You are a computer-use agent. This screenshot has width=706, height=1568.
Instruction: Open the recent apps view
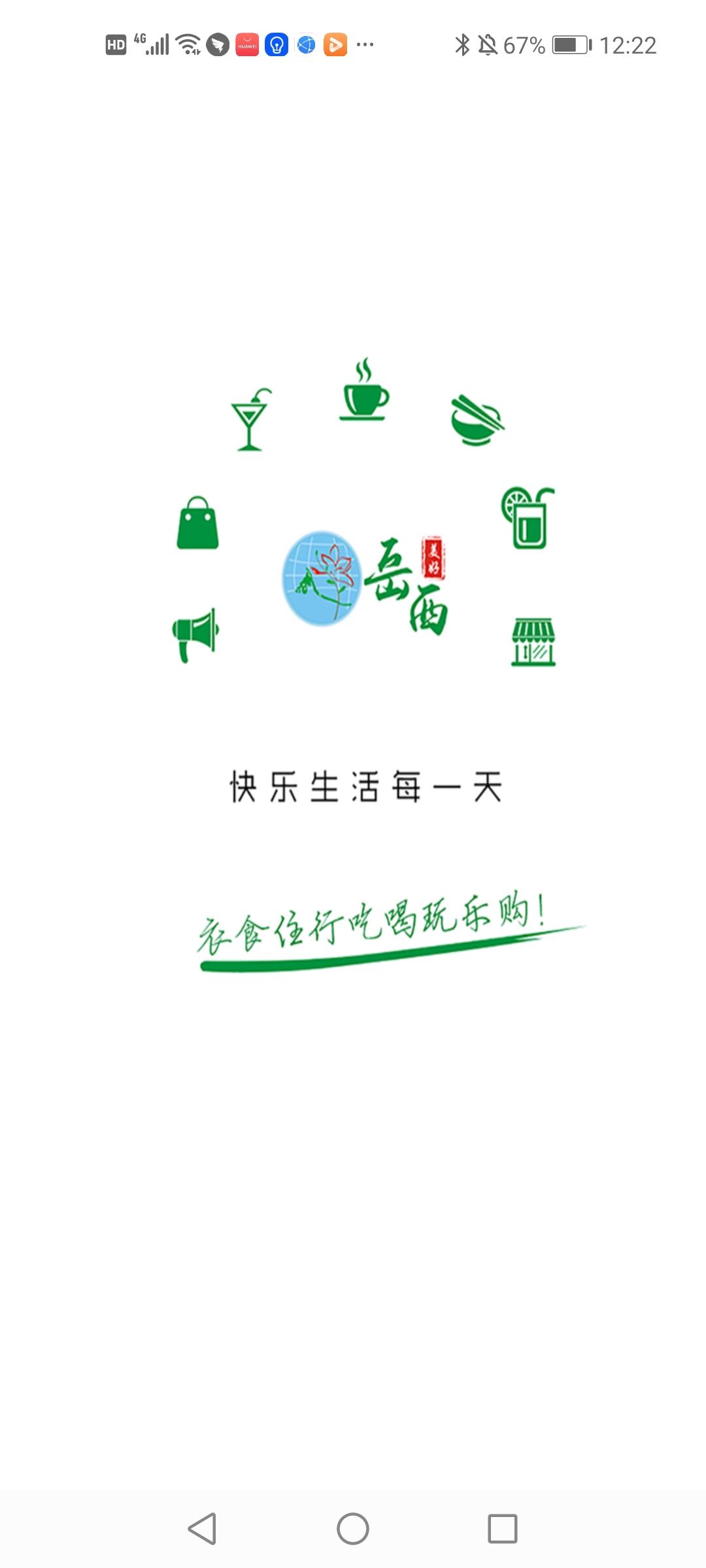pyautogui.click(x=503, y=1529)
